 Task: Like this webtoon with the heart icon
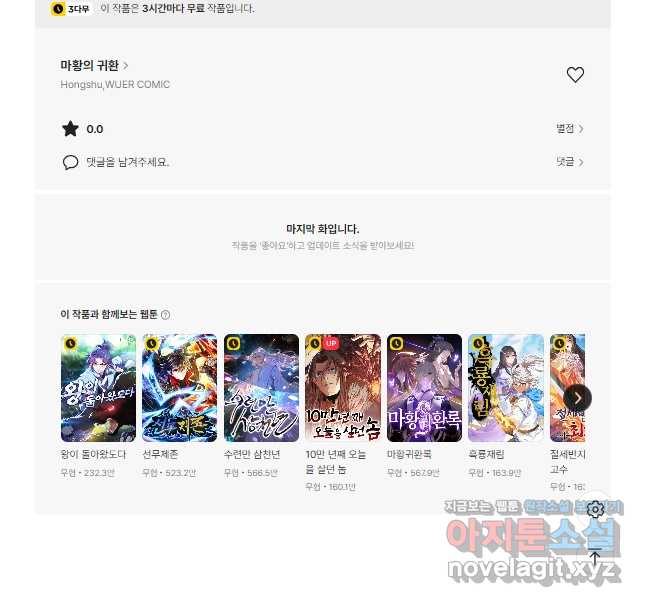(x=575, y=75)
